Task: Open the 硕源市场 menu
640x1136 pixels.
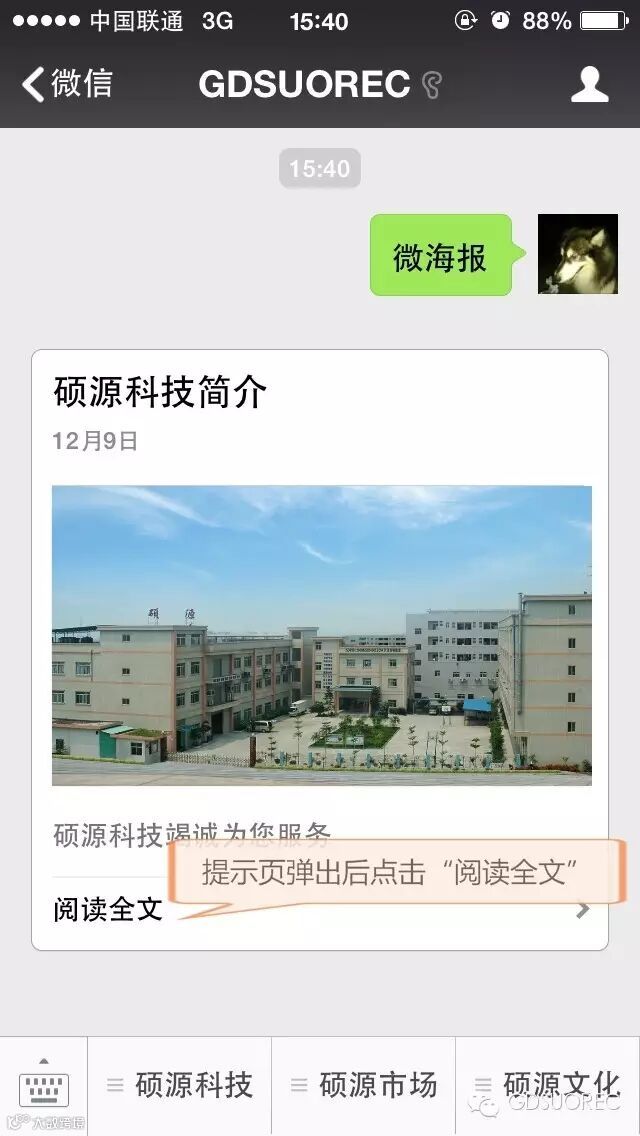Action: 364,1086
